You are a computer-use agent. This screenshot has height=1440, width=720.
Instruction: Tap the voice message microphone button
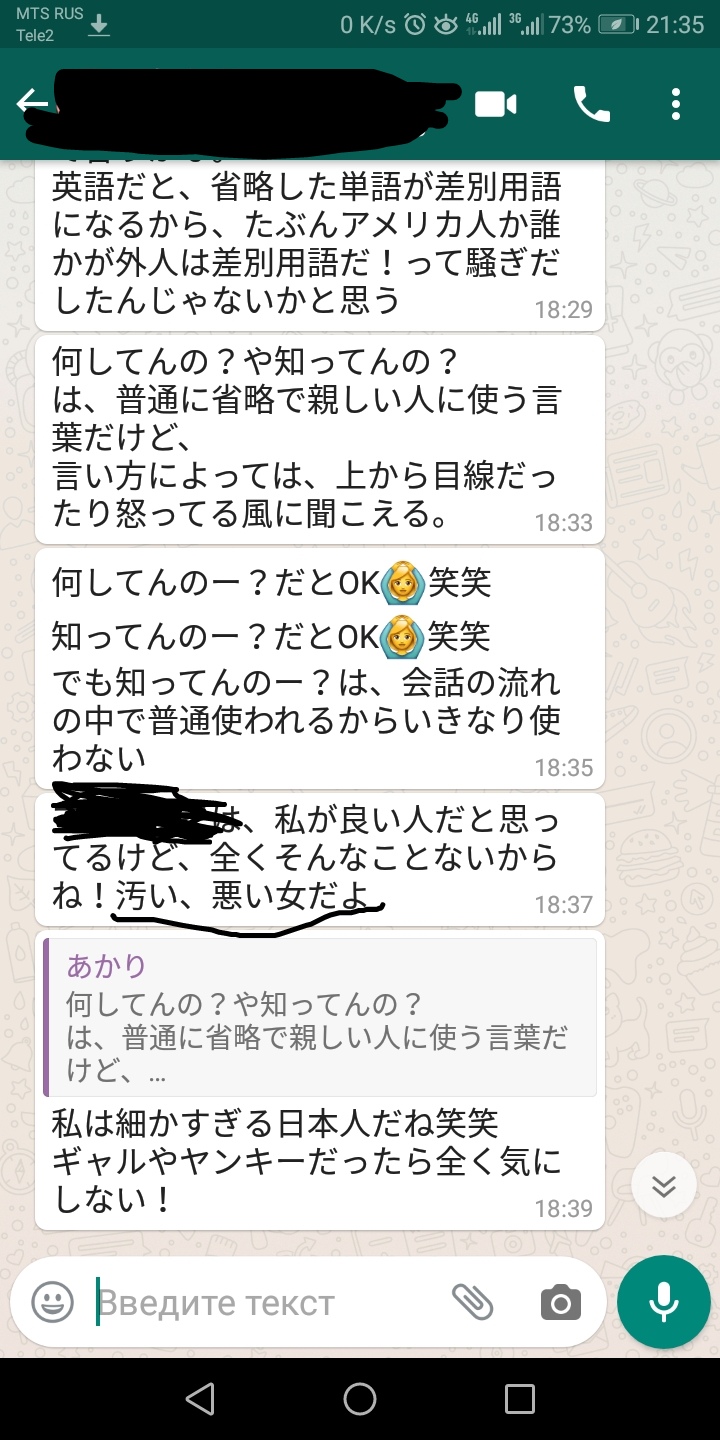(664, 1302)
